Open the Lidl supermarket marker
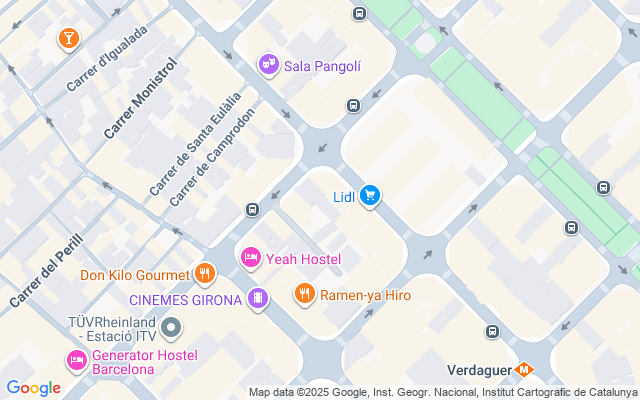Screen dimensions: 640x400 click(x=370, y=195)
